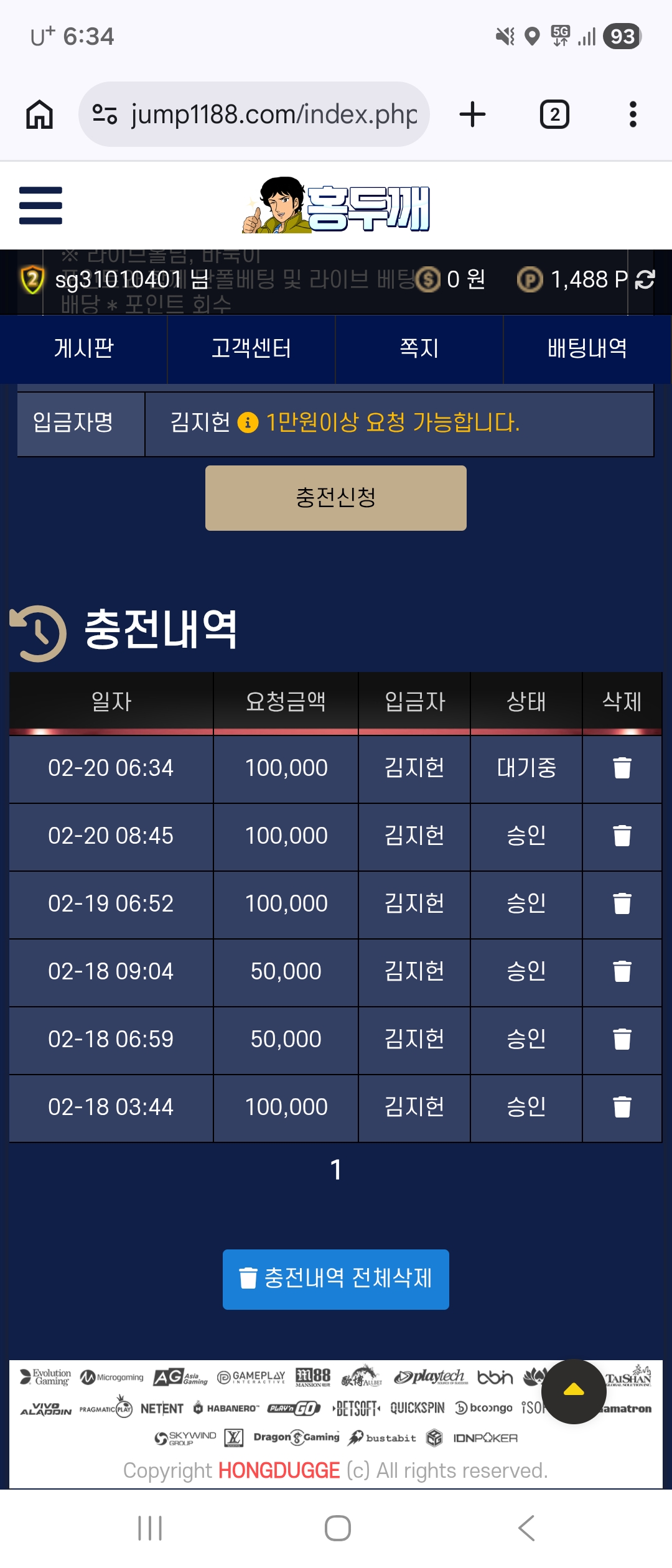Tap the browser home icon

tap(39, 114)
